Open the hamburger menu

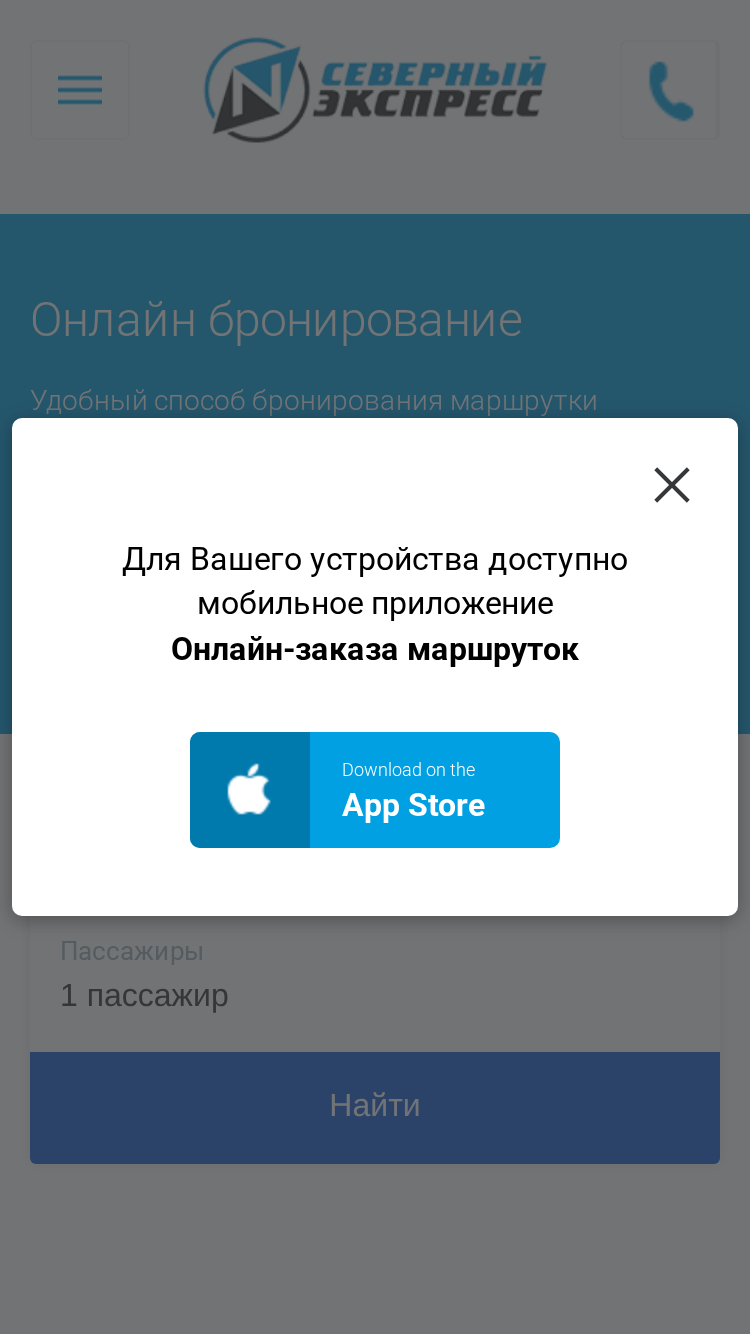pos(80,90)
